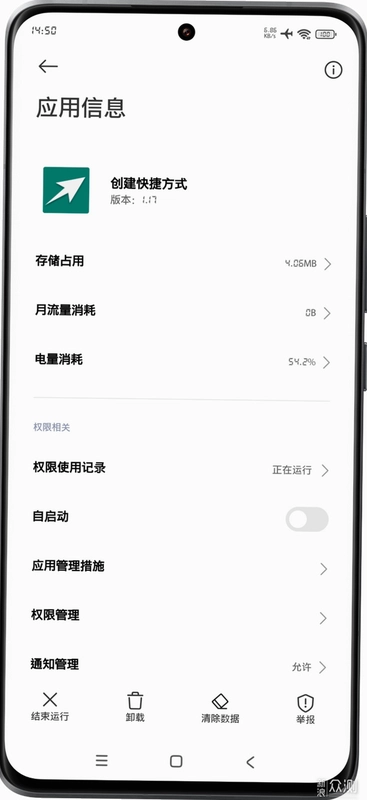View 月流量消耗 data usage

click(x=183, y=311)
